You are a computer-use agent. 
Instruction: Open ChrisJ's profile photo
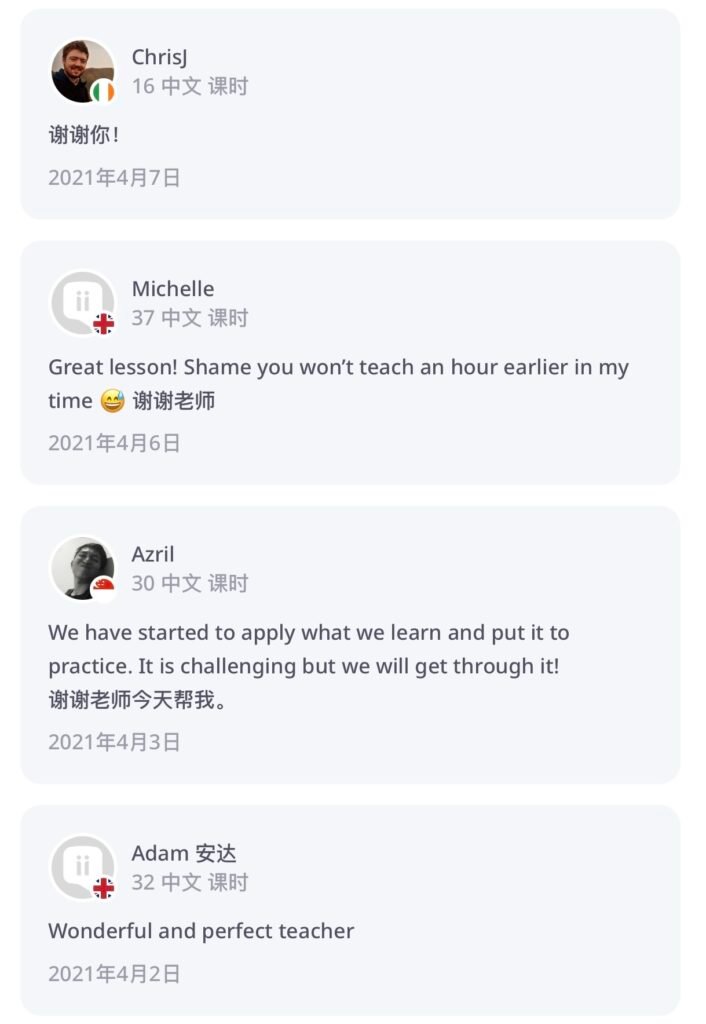coord(82,71)
